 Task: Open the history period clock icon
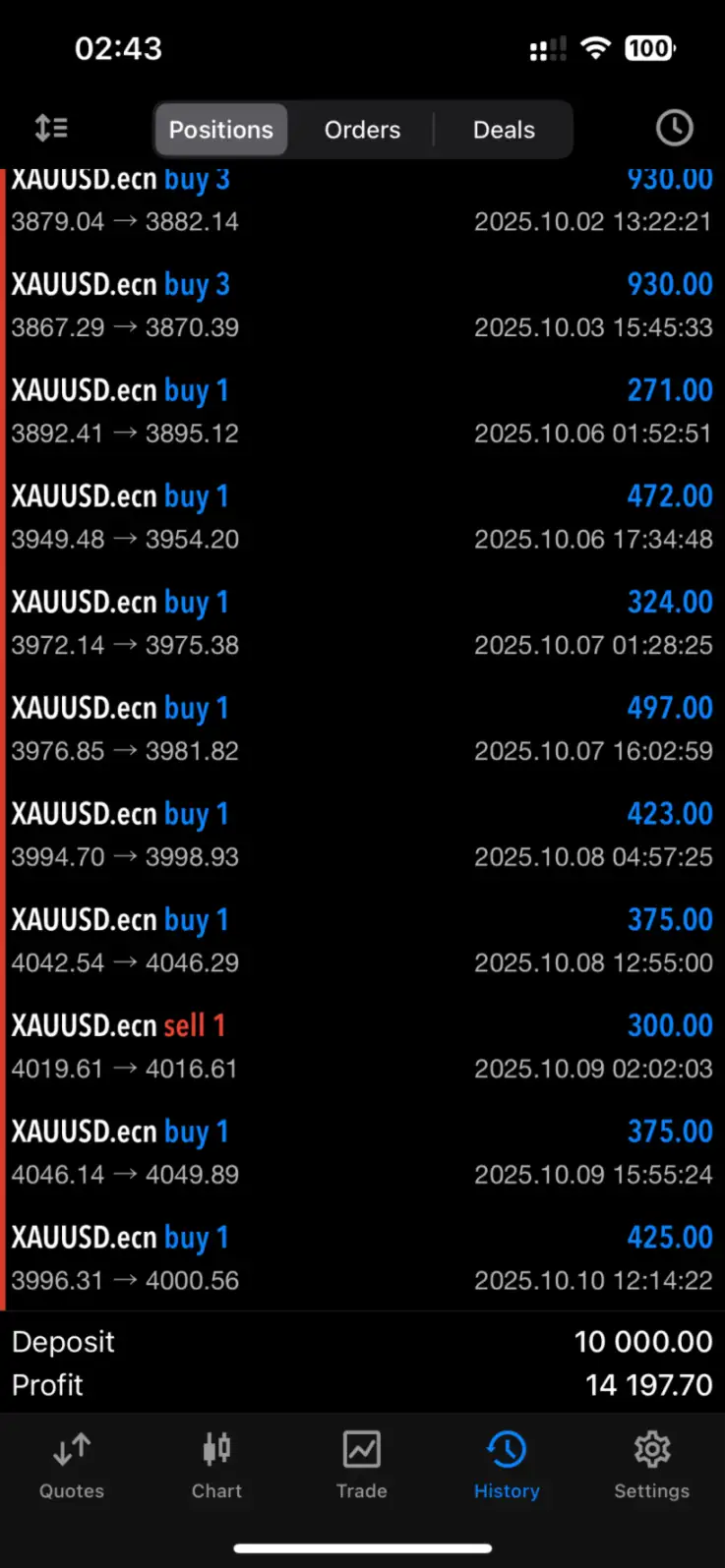tap(674, 128)
